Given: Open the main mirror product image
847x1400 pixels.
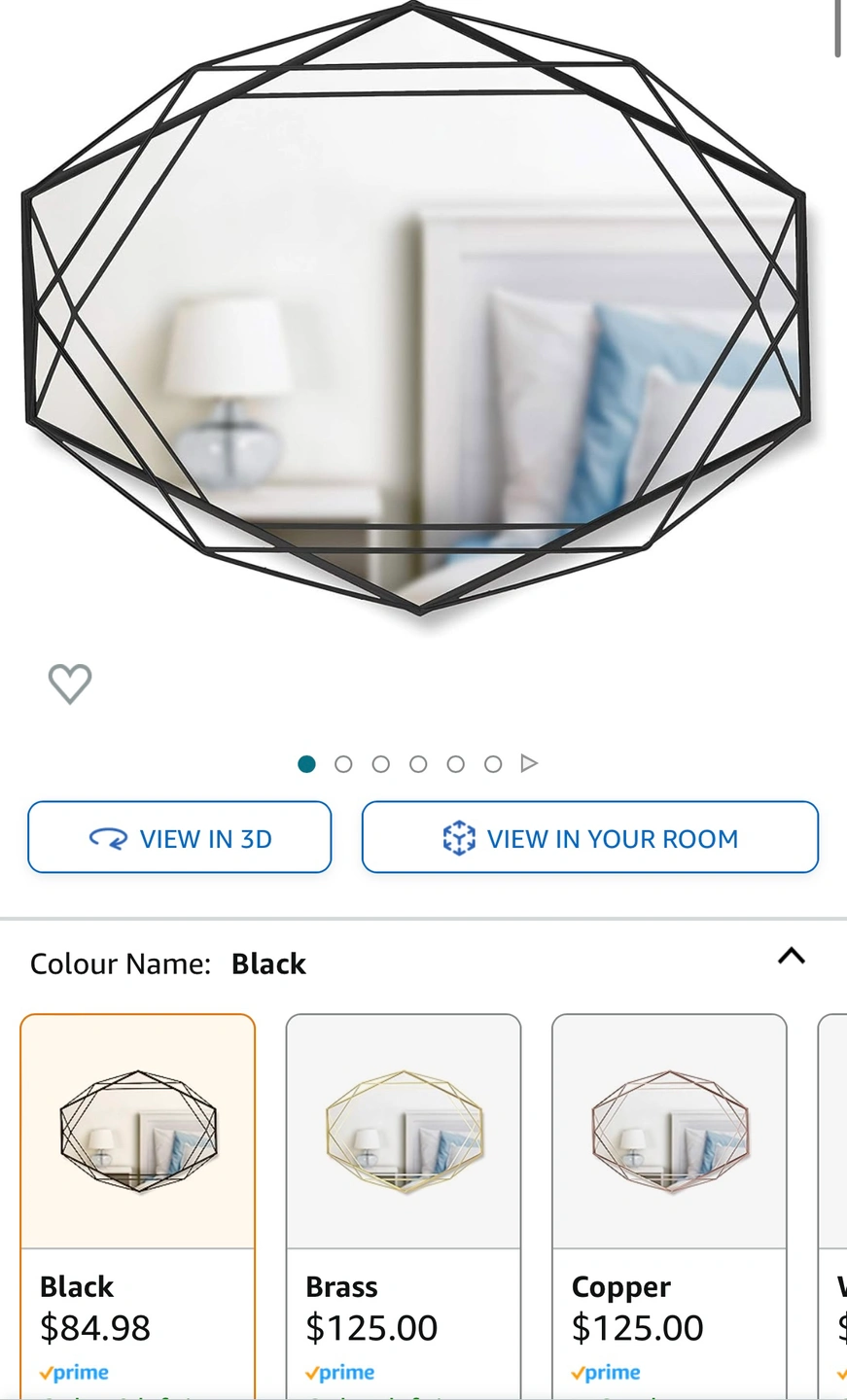Looking at the screenshot, I should [x=418, y=311].
